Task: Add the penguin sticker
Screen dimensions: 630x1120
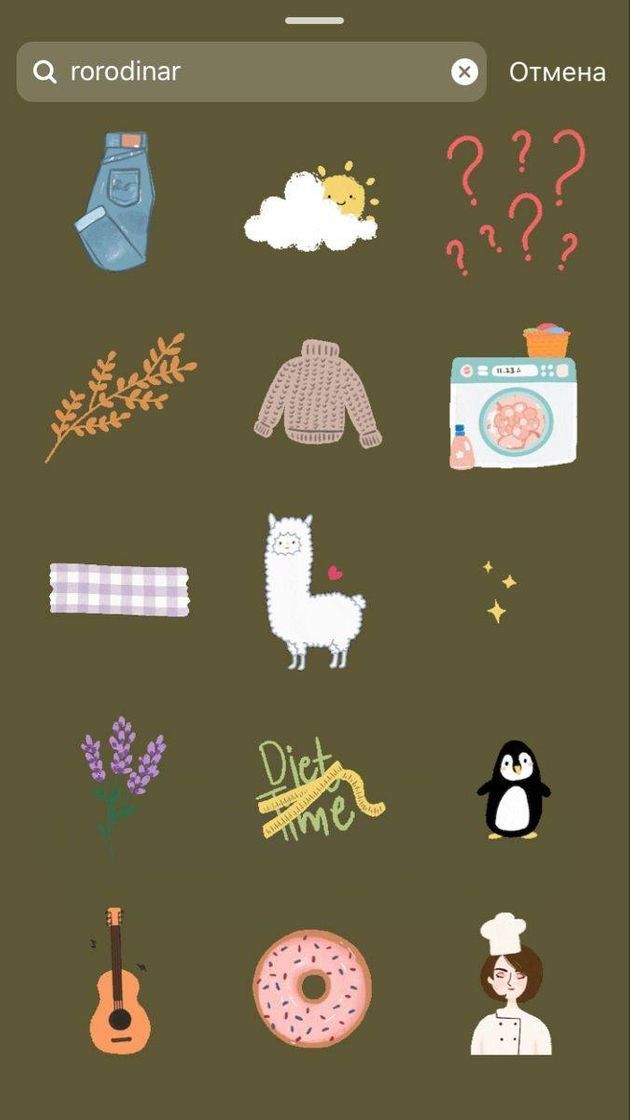Action: point(514,788)
